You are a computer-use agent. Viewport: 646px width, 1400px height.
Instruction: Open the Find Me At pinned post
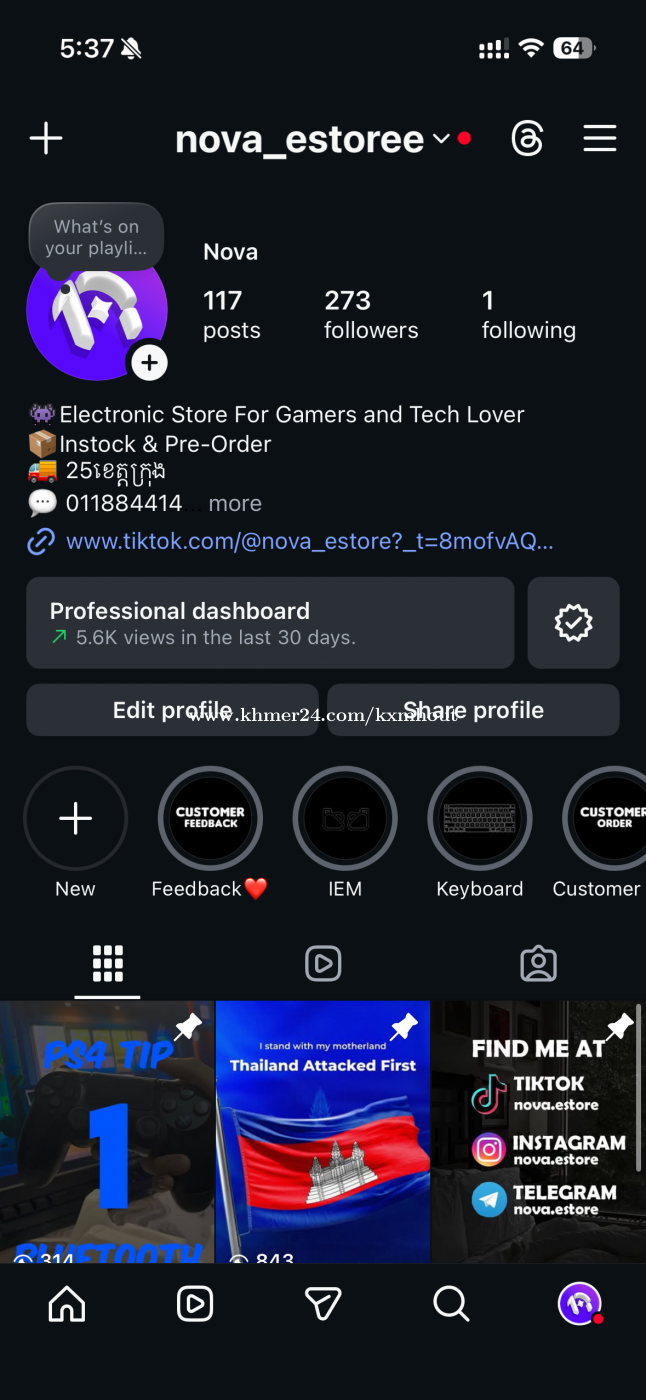pyautogui.click(x=536, y=1130)
